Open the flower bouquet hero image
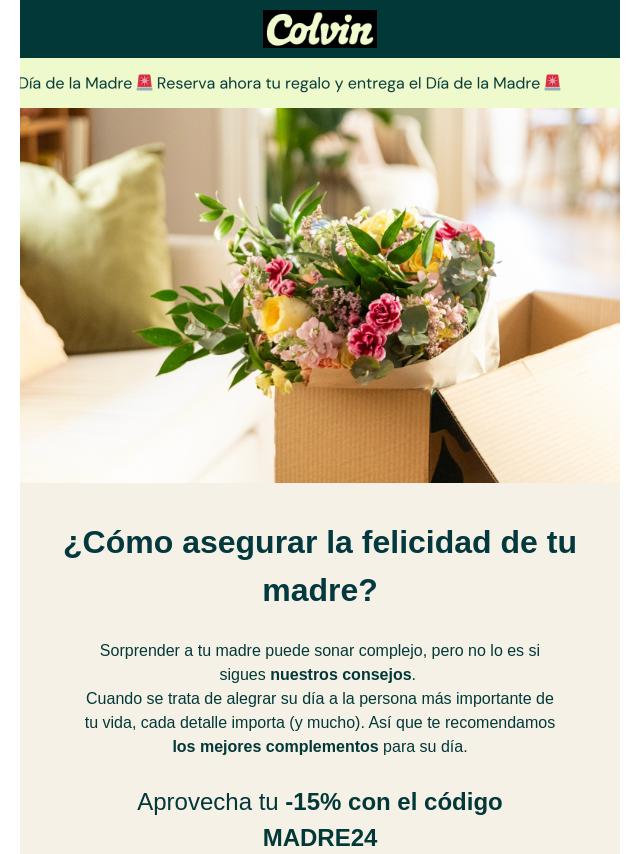This screenshot has height=854, width=640. tap(320, 295)
